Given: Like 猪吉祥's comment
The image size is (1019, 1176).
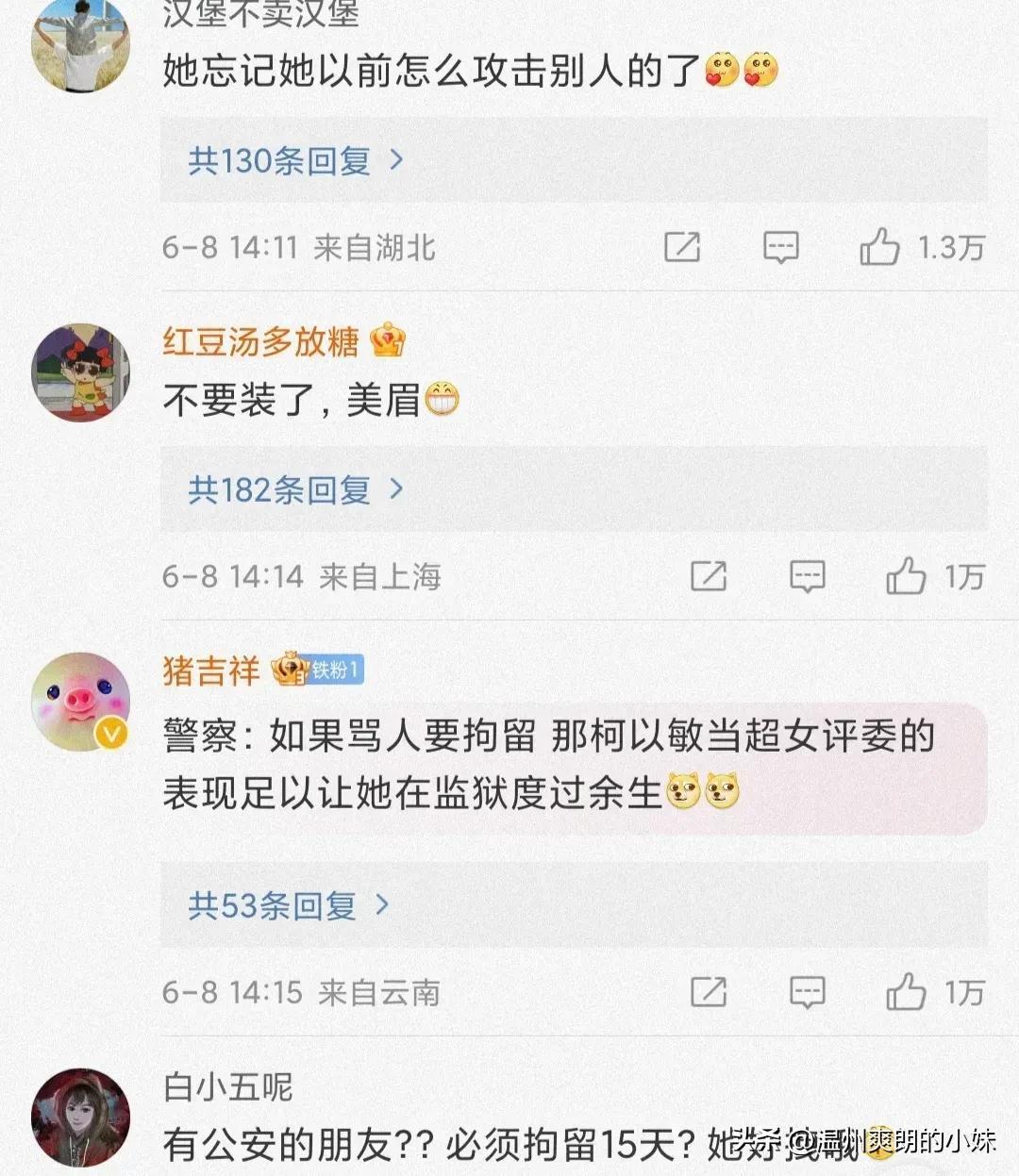Looking at the screenshot, I should pyautogui.click(x=906, y=993).
